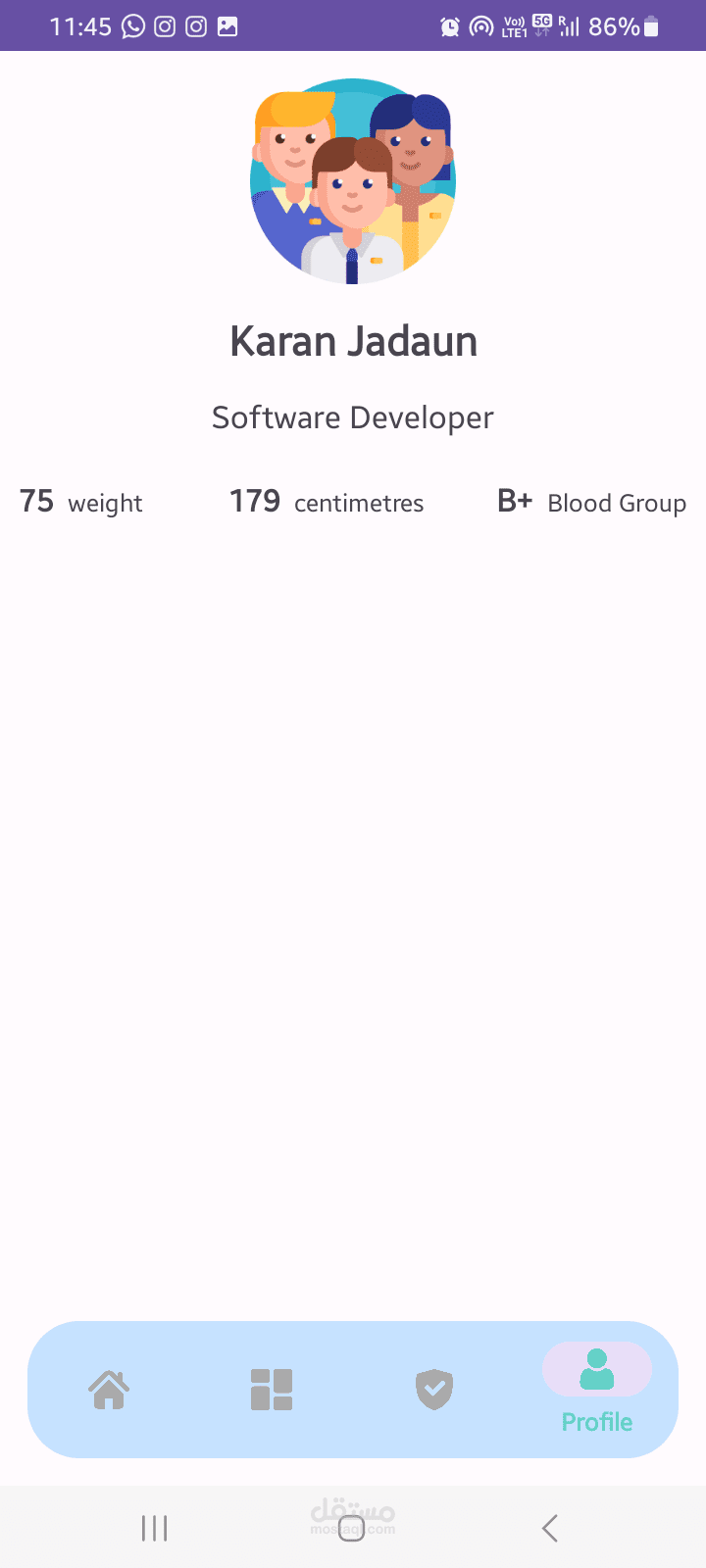
Task: Open recent apps from navigation bar
Action: pyautogui.click(x=155, y=1528)
